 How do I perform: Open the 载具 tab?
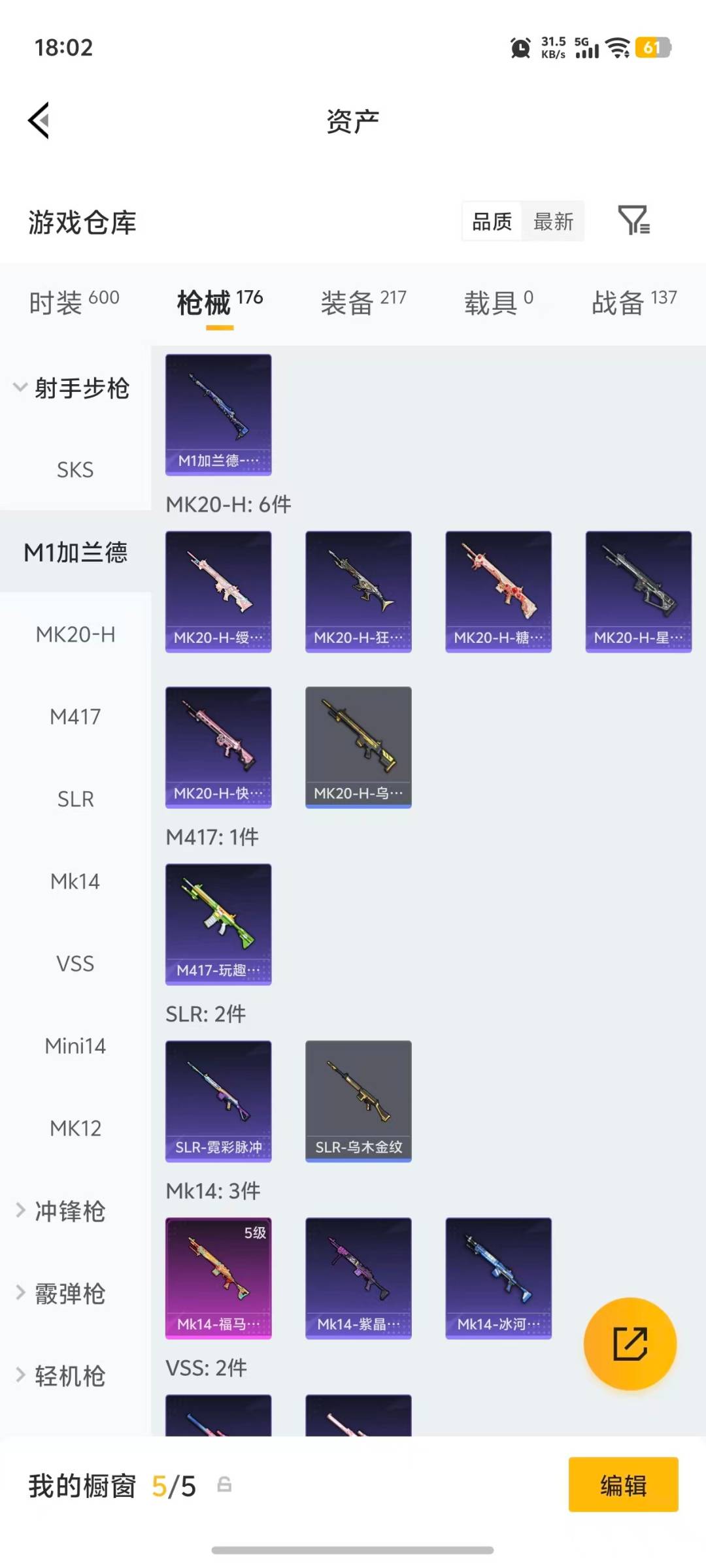click(x=498, y=302)
